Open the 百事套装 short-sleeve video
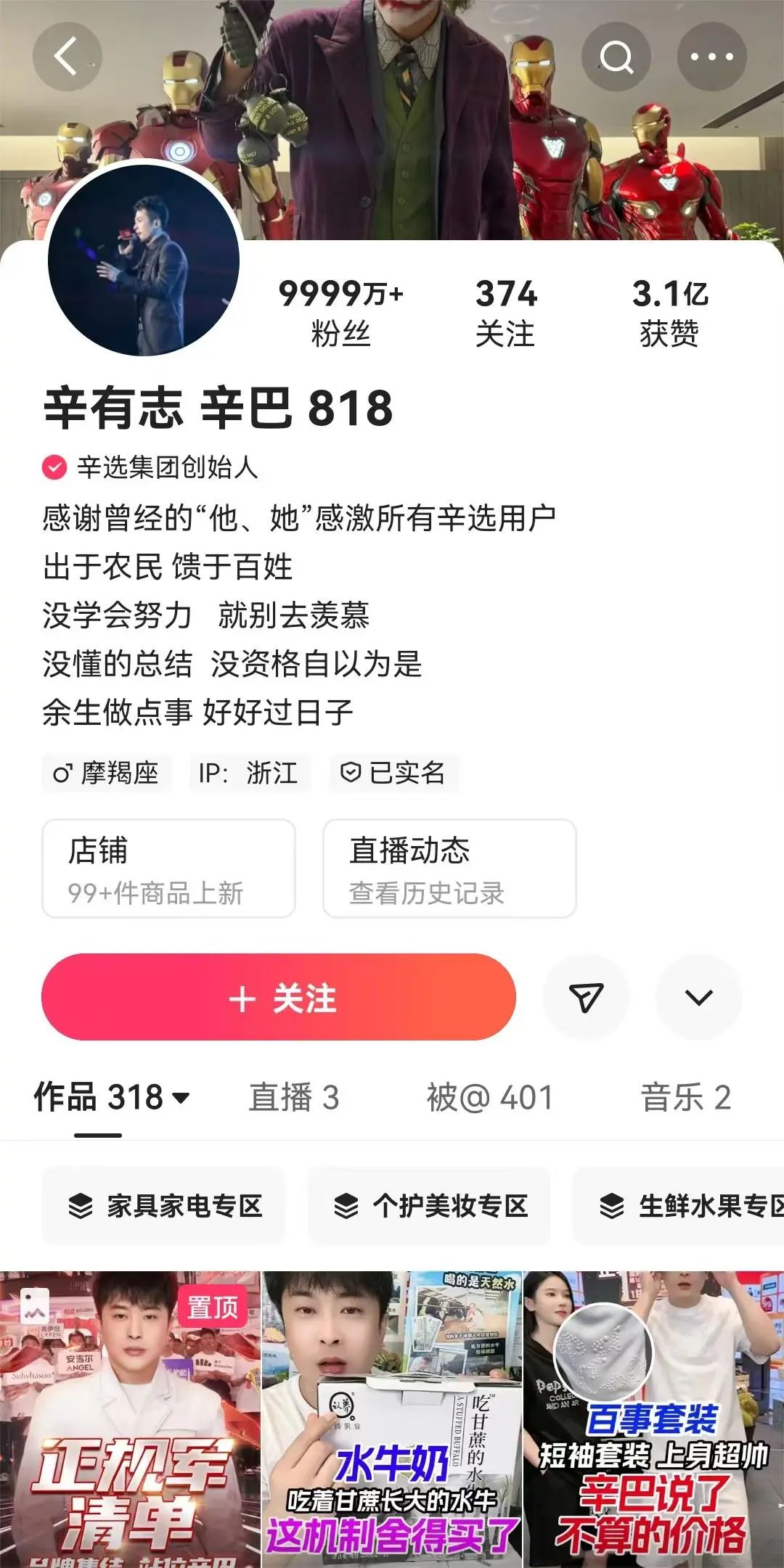This screenshot has width=784, height=1568. 653,1419
